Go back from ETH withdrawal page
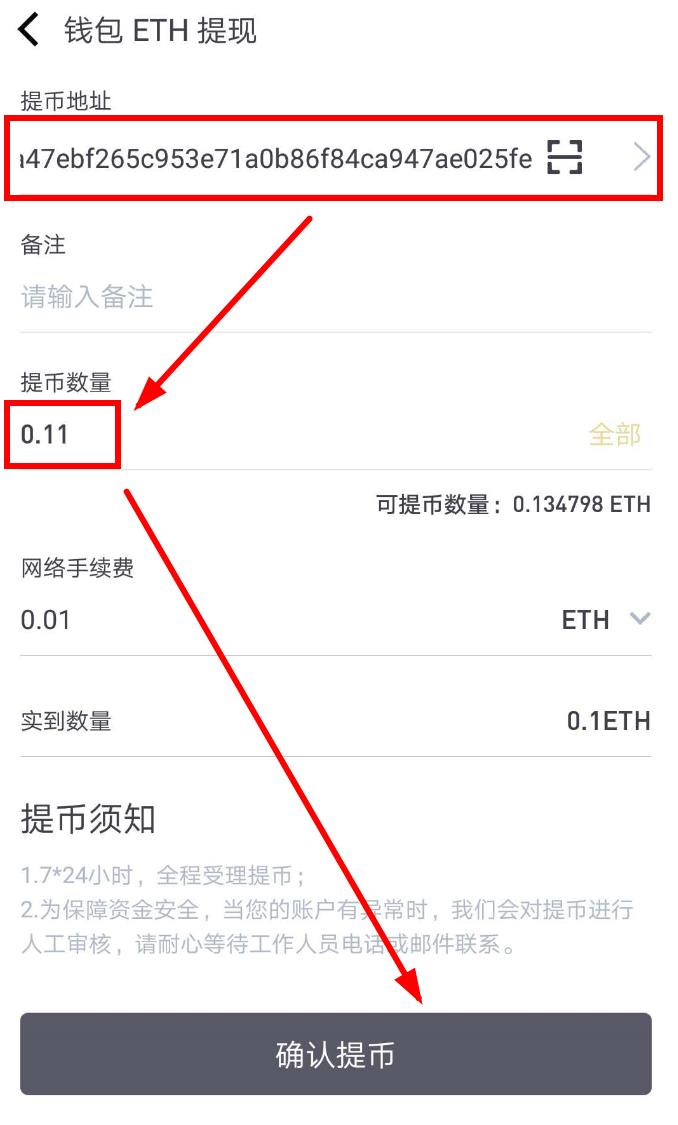Viewport: 678px width, 1125px height. pos(29,31)
